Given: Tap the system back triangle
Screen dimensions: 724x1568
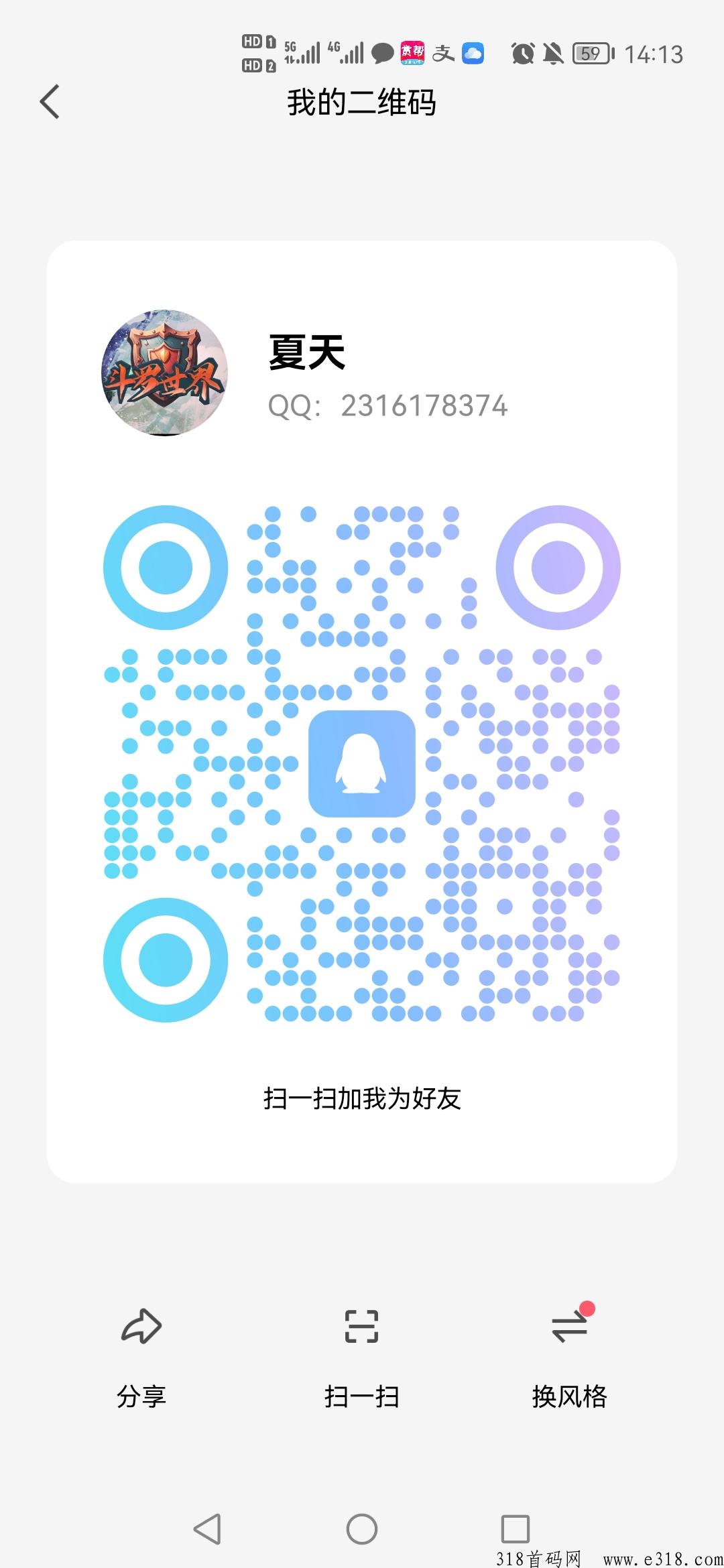Looking at the screenshot, I should (x=207, y=1530).
